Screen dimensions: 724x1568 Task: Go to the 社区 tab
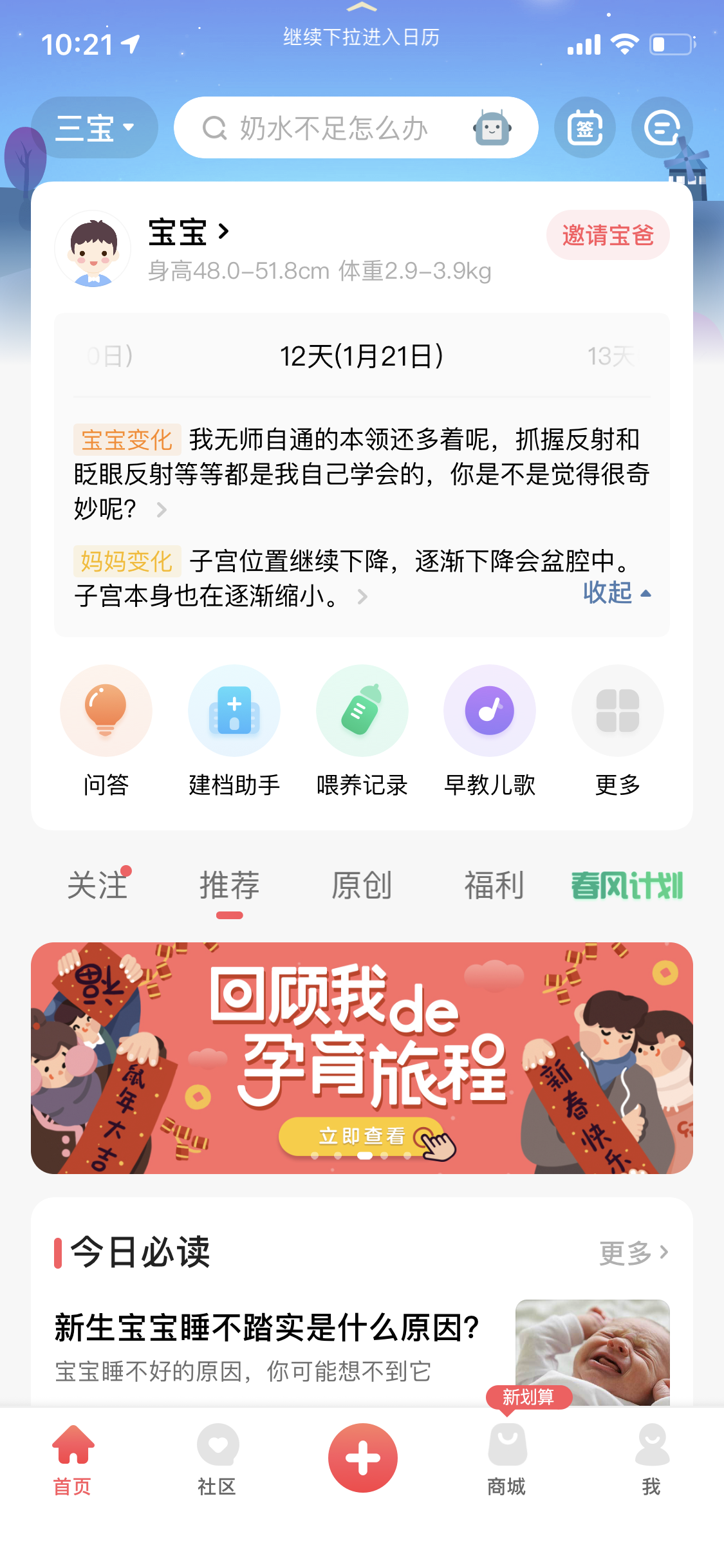pos(218,1459)
